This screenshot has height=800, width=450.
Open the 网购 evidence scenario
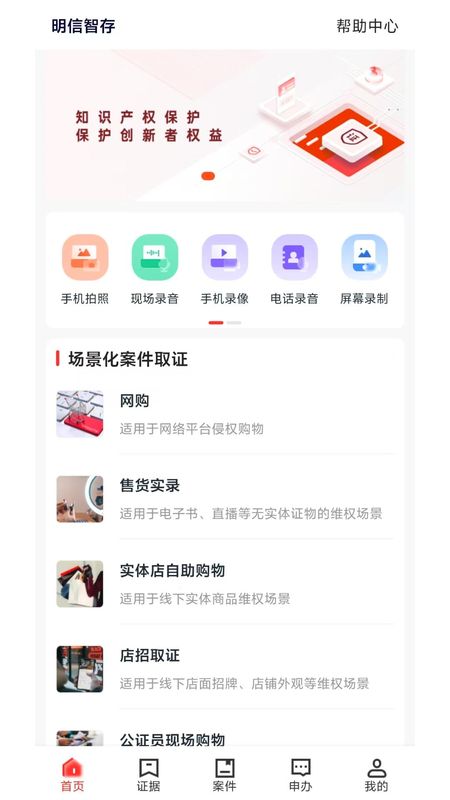(225, 414)
